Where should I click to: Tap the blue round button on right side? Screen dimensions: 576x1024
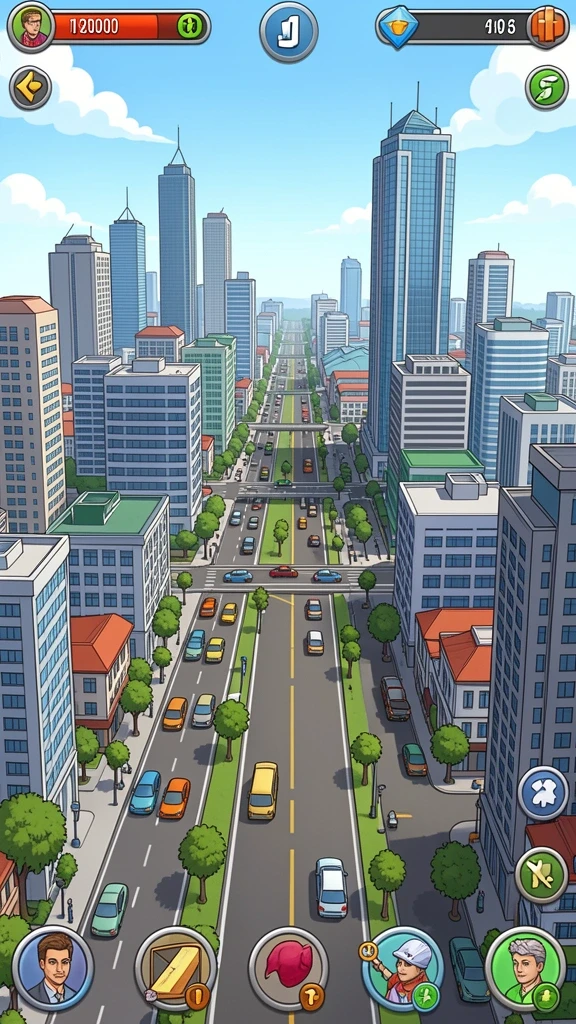[x=543, y=793]
